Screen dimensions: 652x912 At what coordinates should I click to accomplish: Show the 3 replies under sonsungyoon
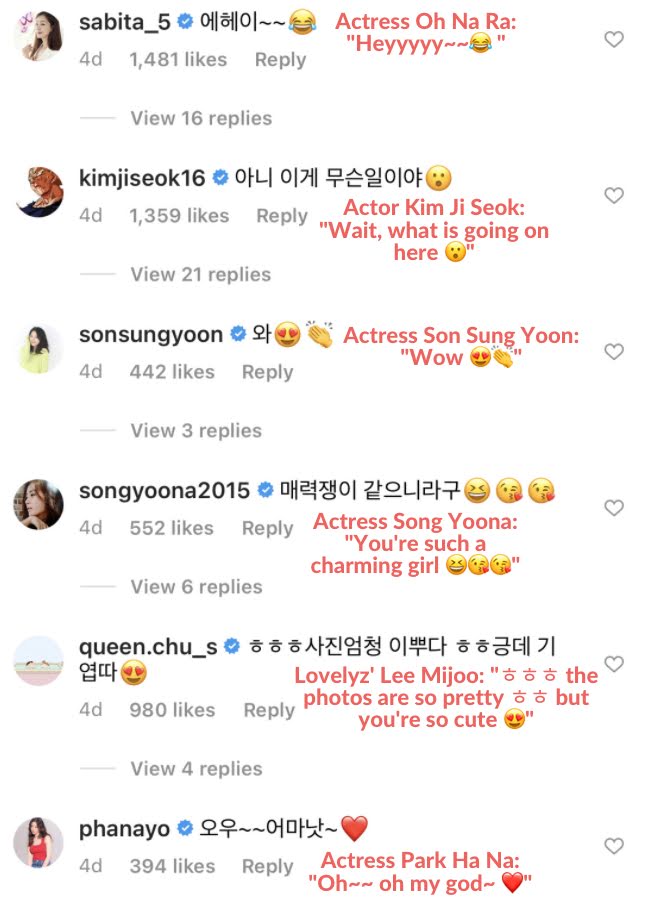coord(196,431)
